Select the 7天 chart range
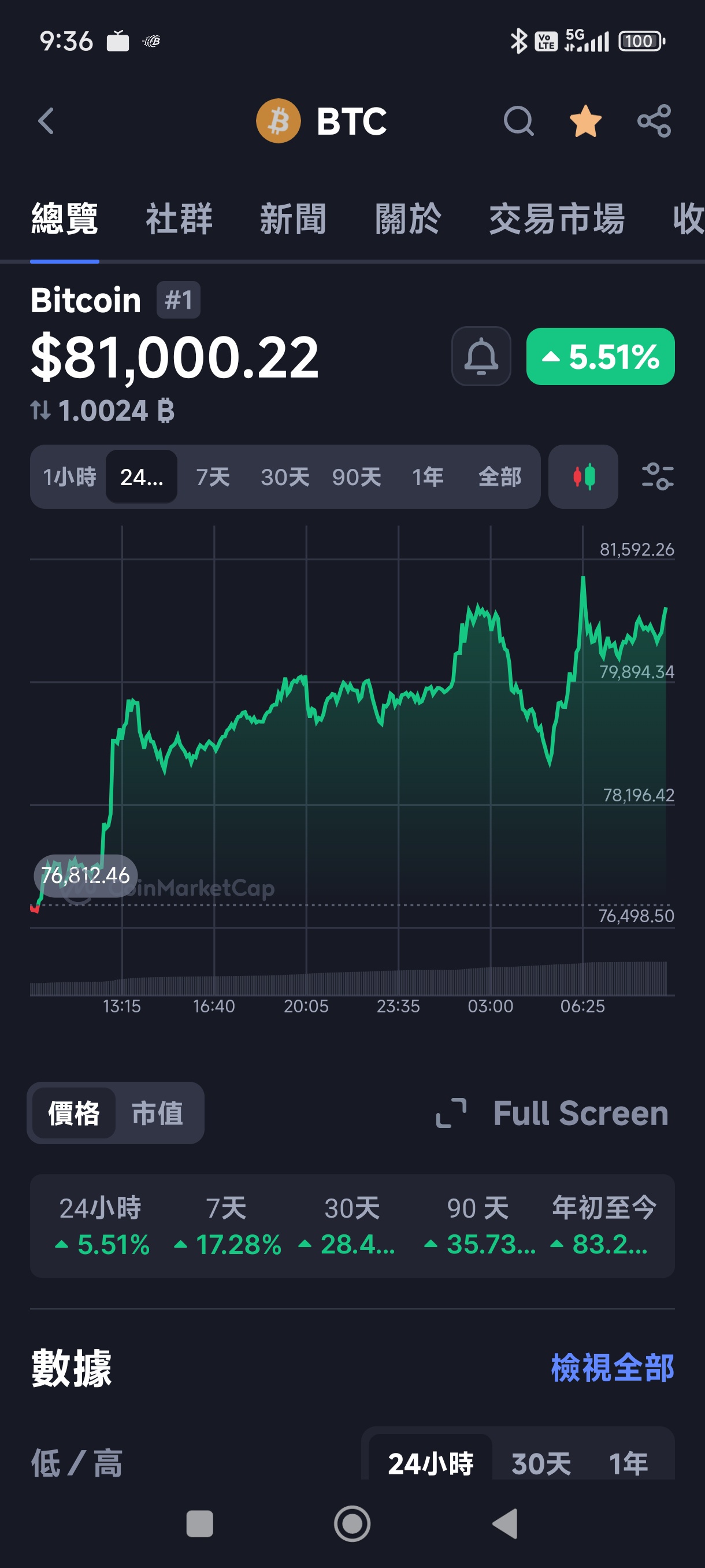Image resolution: width=705 pixels, height=1568 pixels. point(213,476)
